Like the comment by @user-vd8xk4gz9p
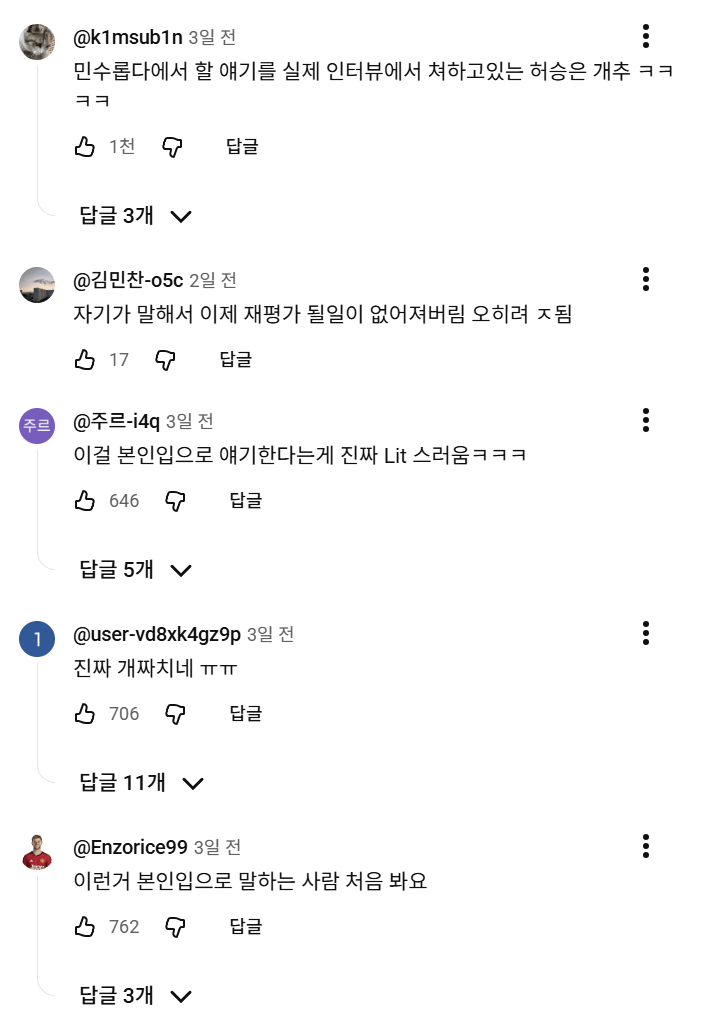706x1032 pixels. click(85, 714)
